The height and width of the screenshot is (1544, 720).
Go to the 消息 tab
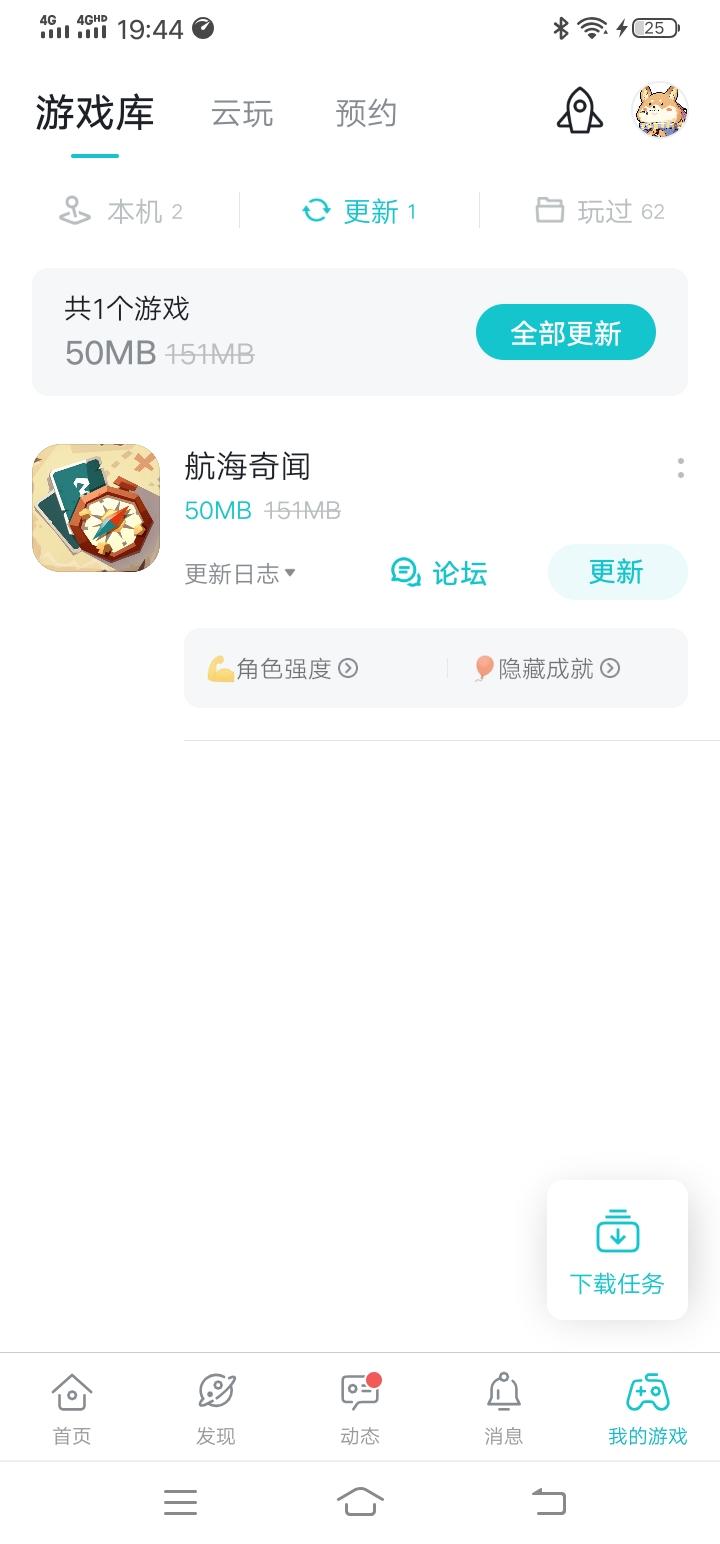504,1408
